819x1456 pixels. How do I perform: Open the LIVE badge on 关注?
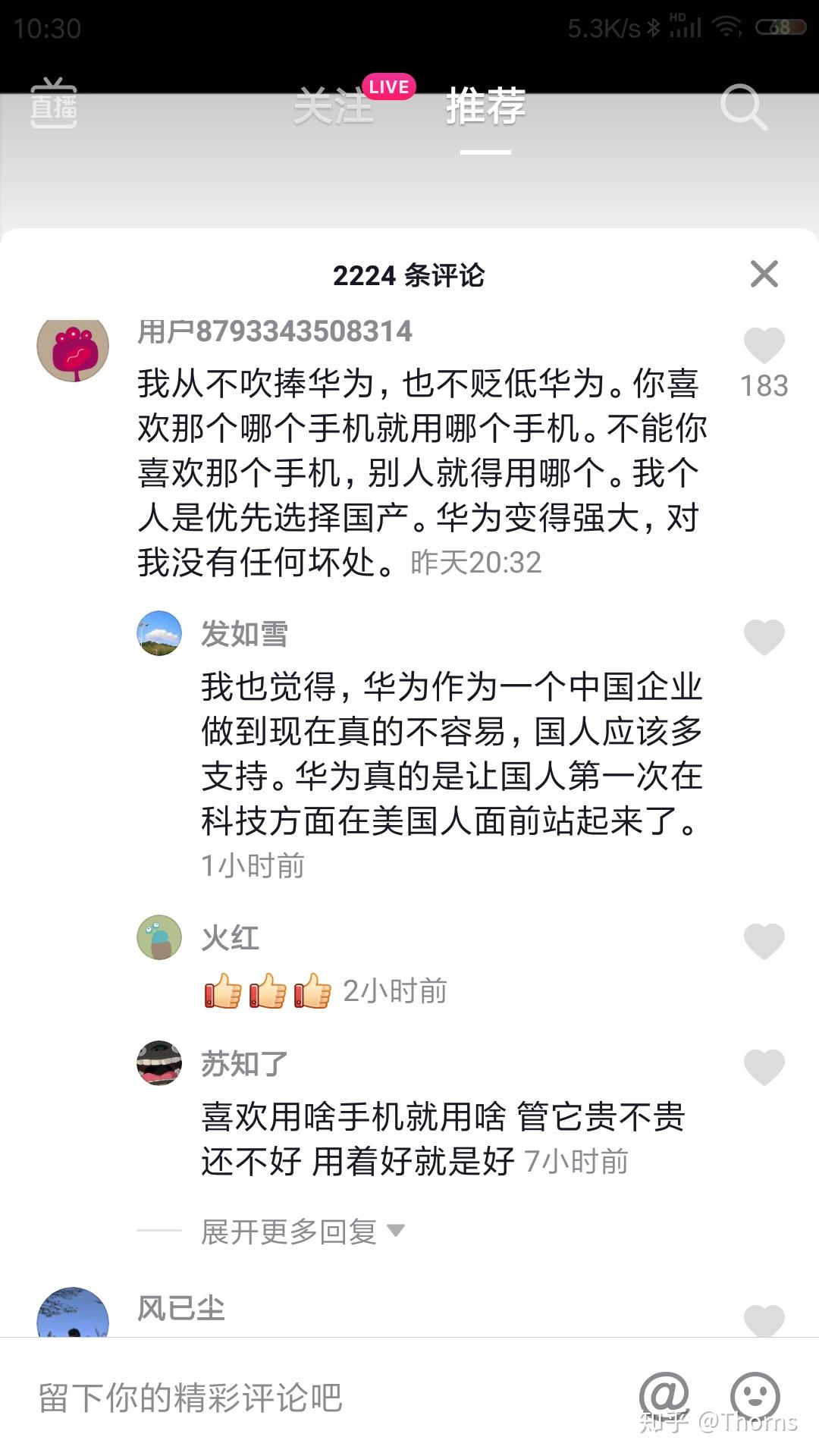[x=388, y=86]
